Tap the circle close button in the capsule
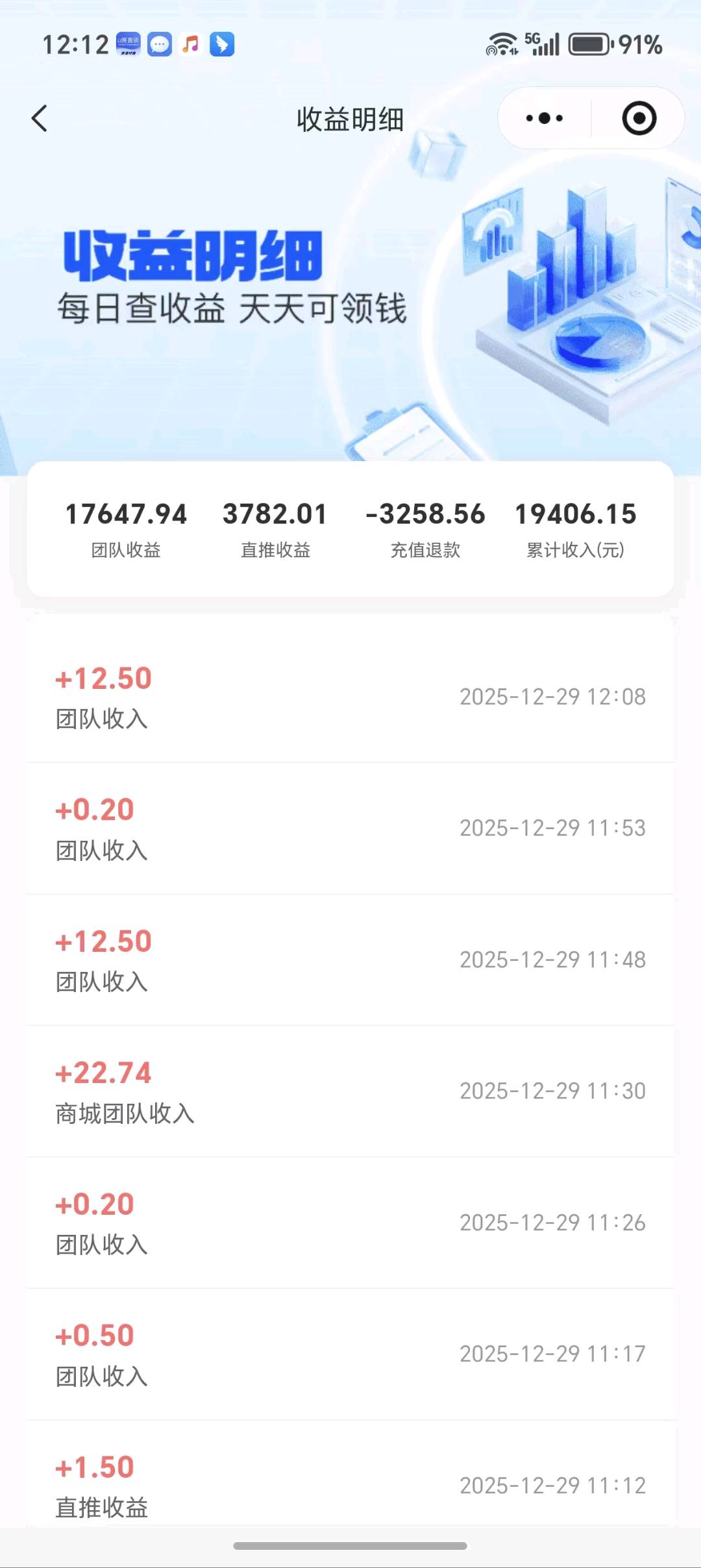This screenshot has width=701, height=1568. [x=638, y=117]
